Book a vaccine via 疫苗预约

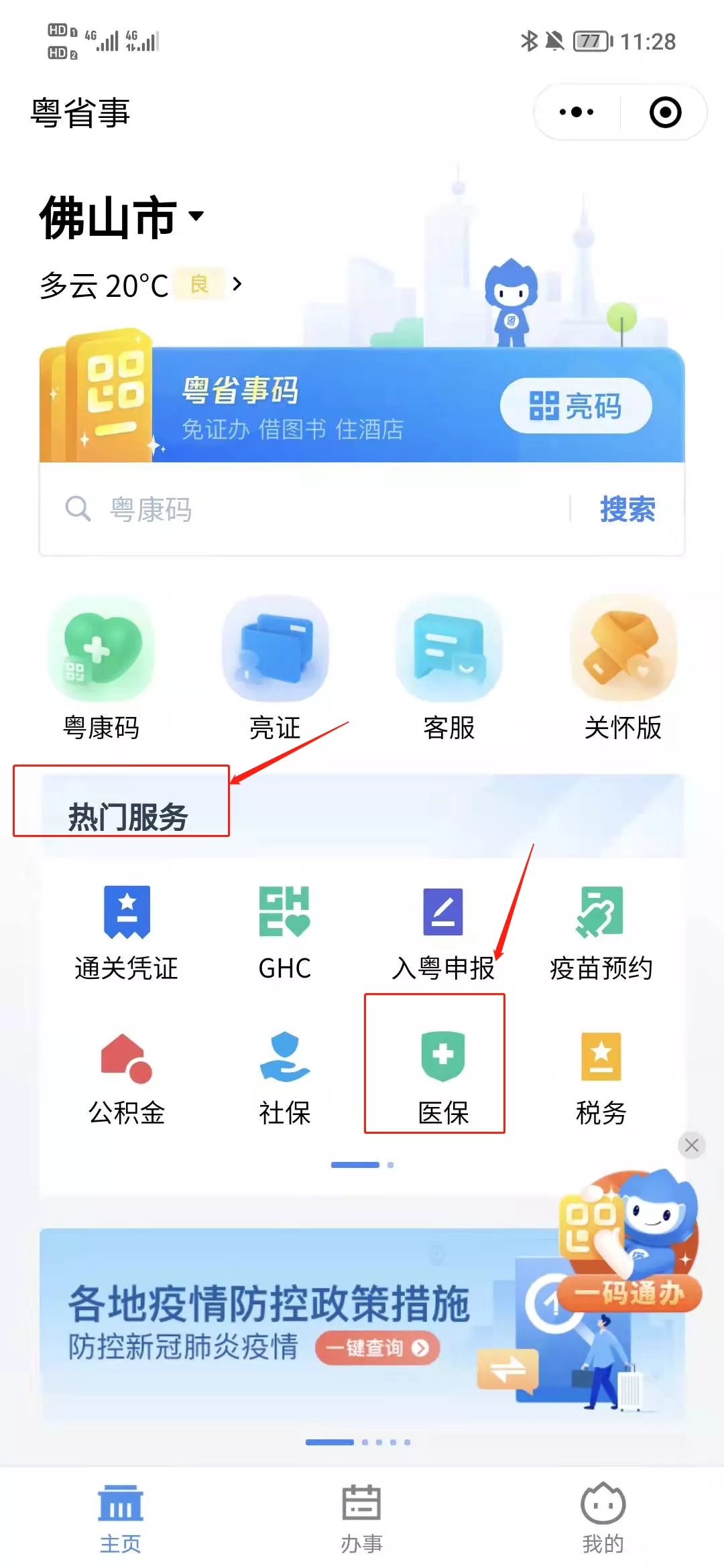[601, 931]
